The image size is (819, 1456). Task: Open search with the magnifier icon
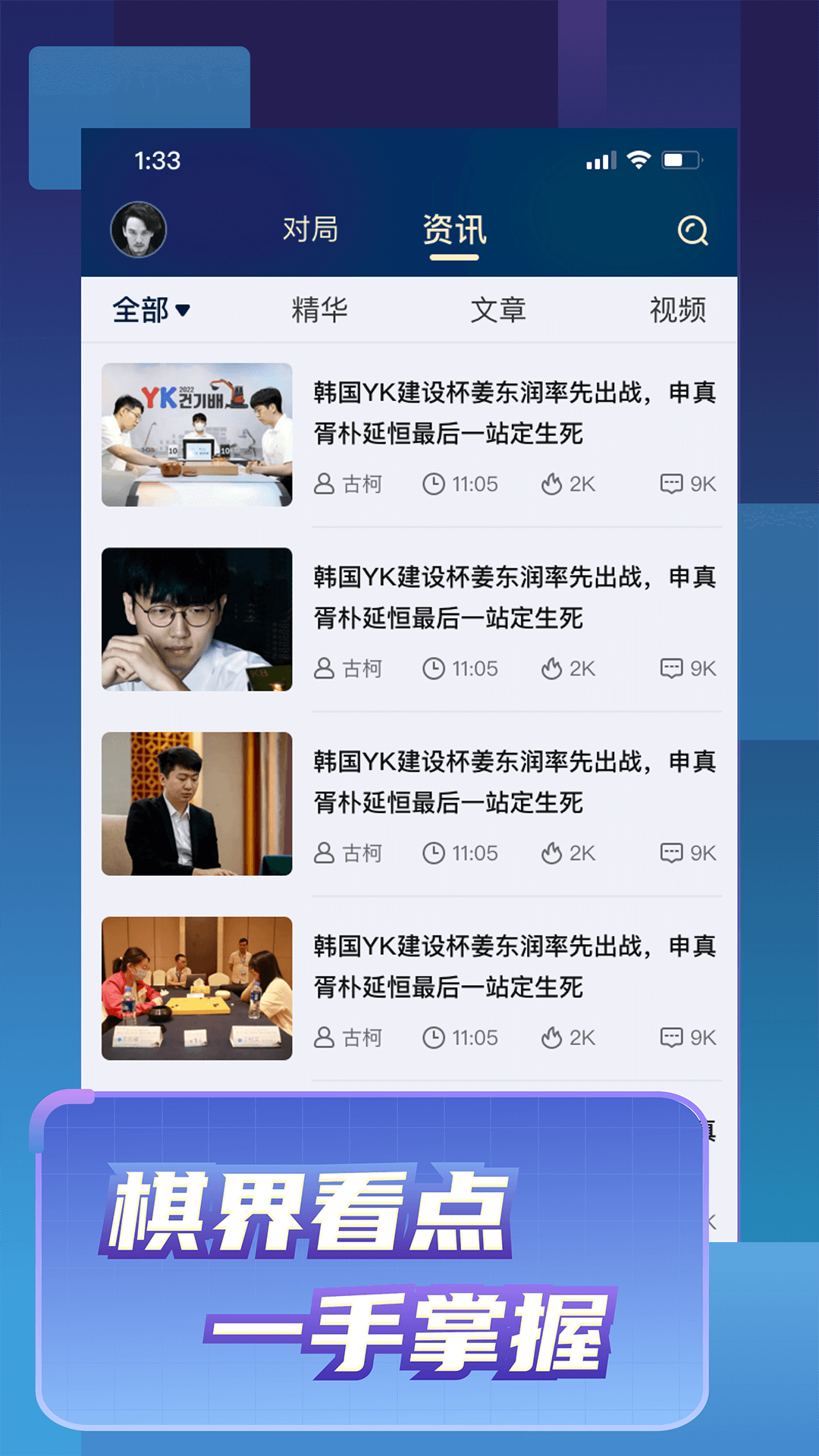point(692,232)
